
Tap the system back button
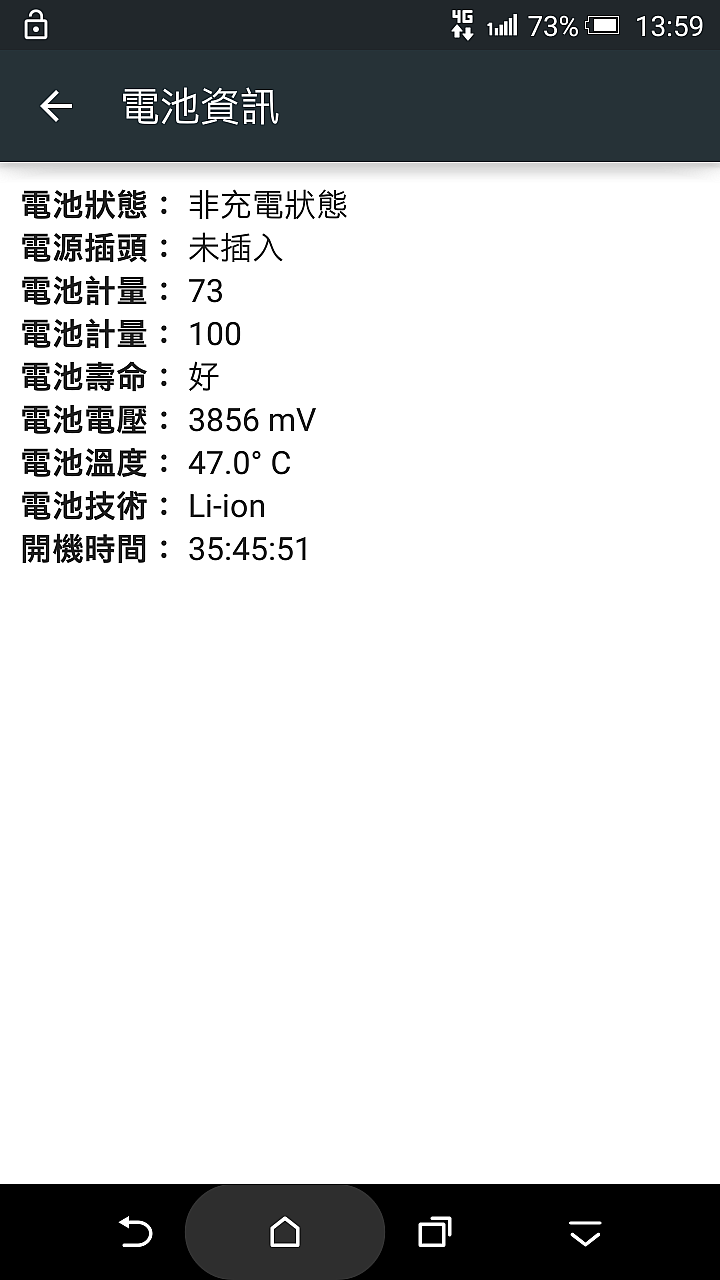135,1232
